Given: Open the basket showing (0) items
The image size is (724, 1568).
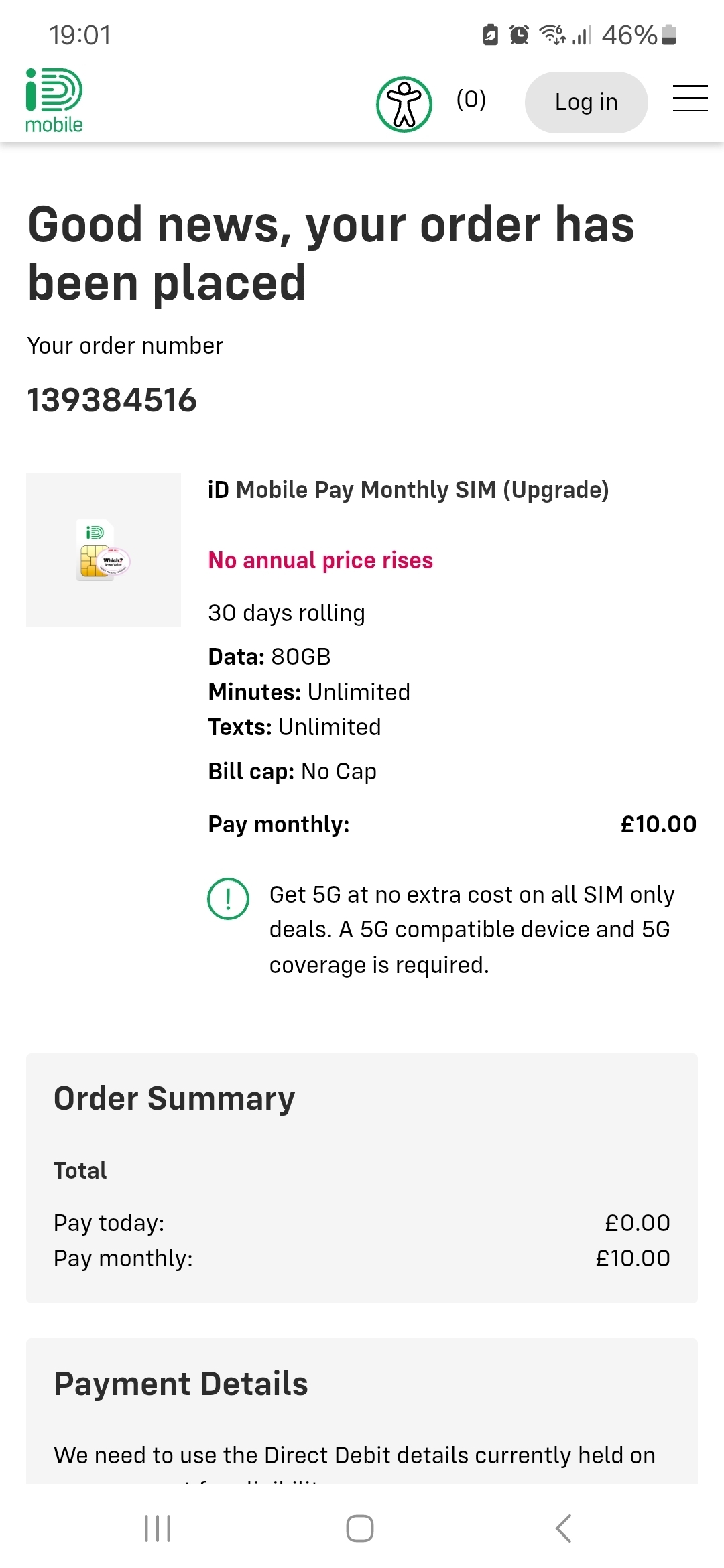Looking at the screenshot, I should point(471,99).
